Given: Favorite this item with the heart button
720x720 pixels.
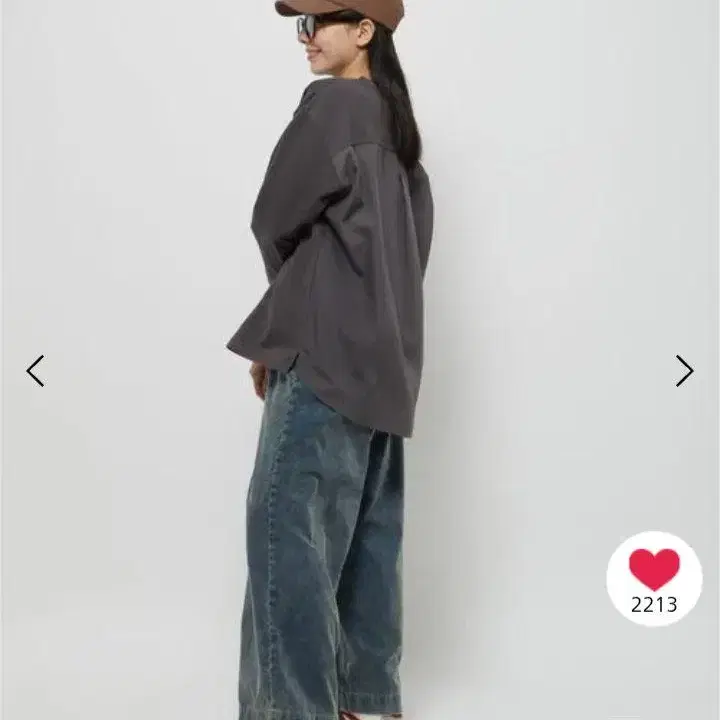Looking at the screenshot, I should (x=654, y=579).
